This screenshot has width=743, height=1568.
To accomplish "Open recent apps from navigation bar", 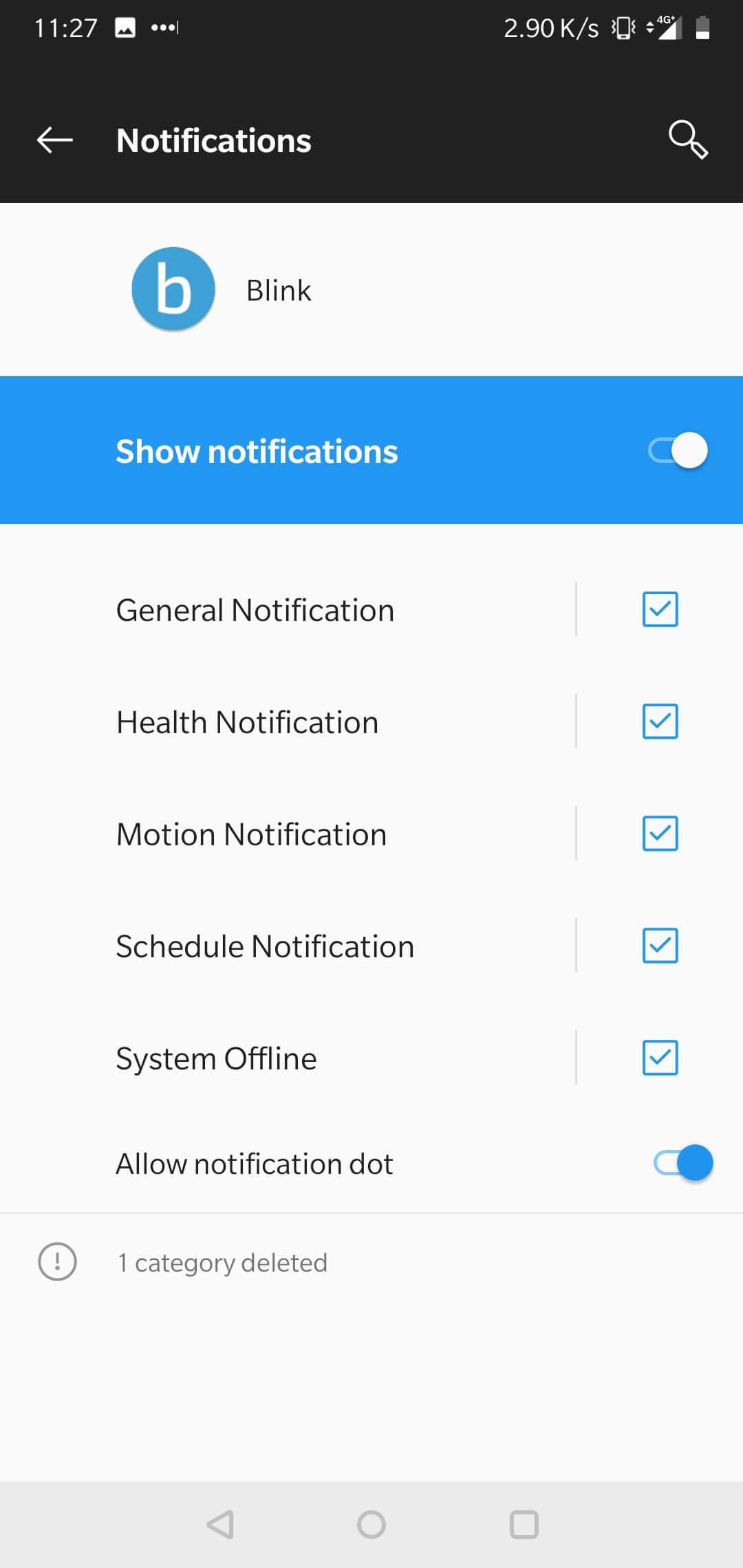I will pos(524,1525).
